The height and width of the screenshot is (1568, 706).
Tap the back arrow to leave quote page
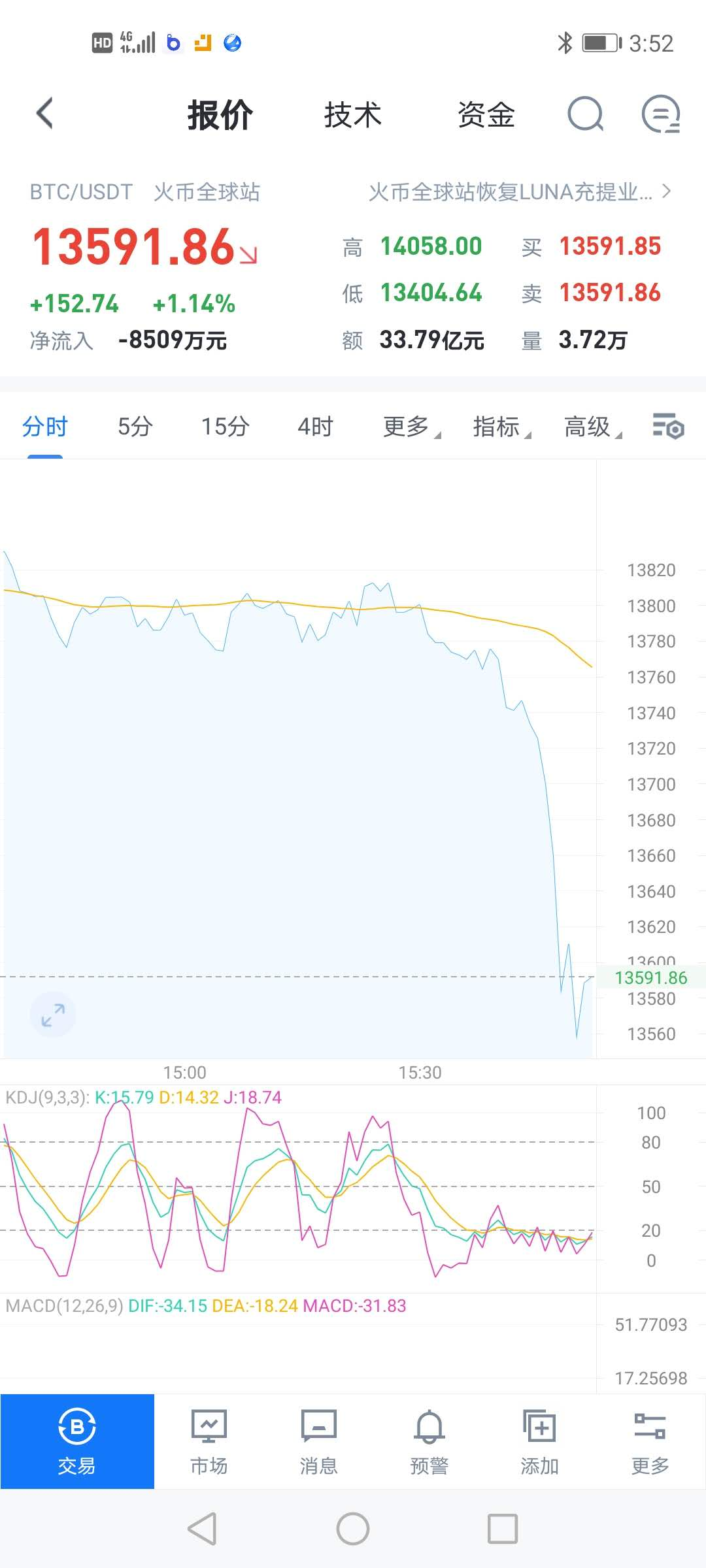[44, 112]
